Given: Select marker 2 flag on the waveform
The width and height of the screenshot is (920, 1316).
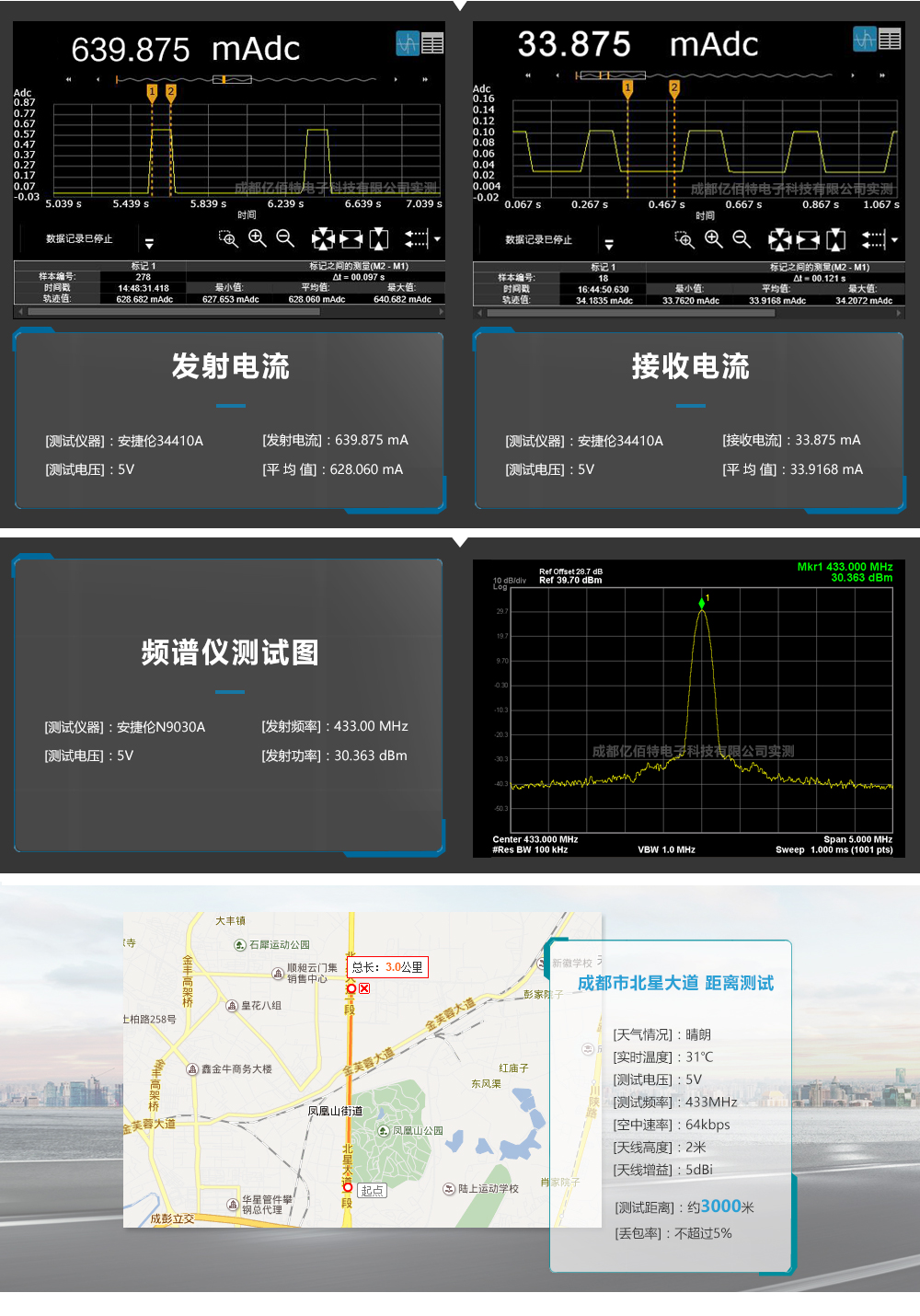Looking at the screenshot, I should point(169,91).
